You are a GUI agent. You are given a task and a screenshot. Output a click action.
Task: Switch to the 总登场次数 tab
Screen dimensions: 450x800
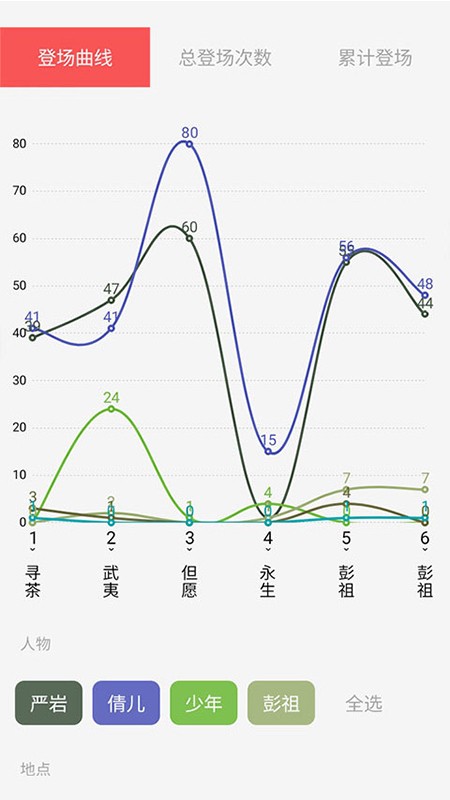(x=225, y=58)
